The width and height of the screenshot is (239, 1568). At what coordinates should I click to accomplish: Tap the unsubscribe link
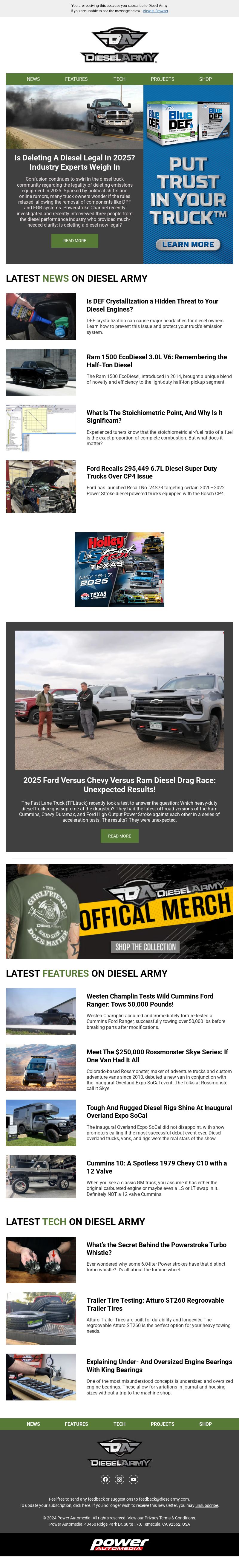pyautogui.click(x=206, y=1505)
